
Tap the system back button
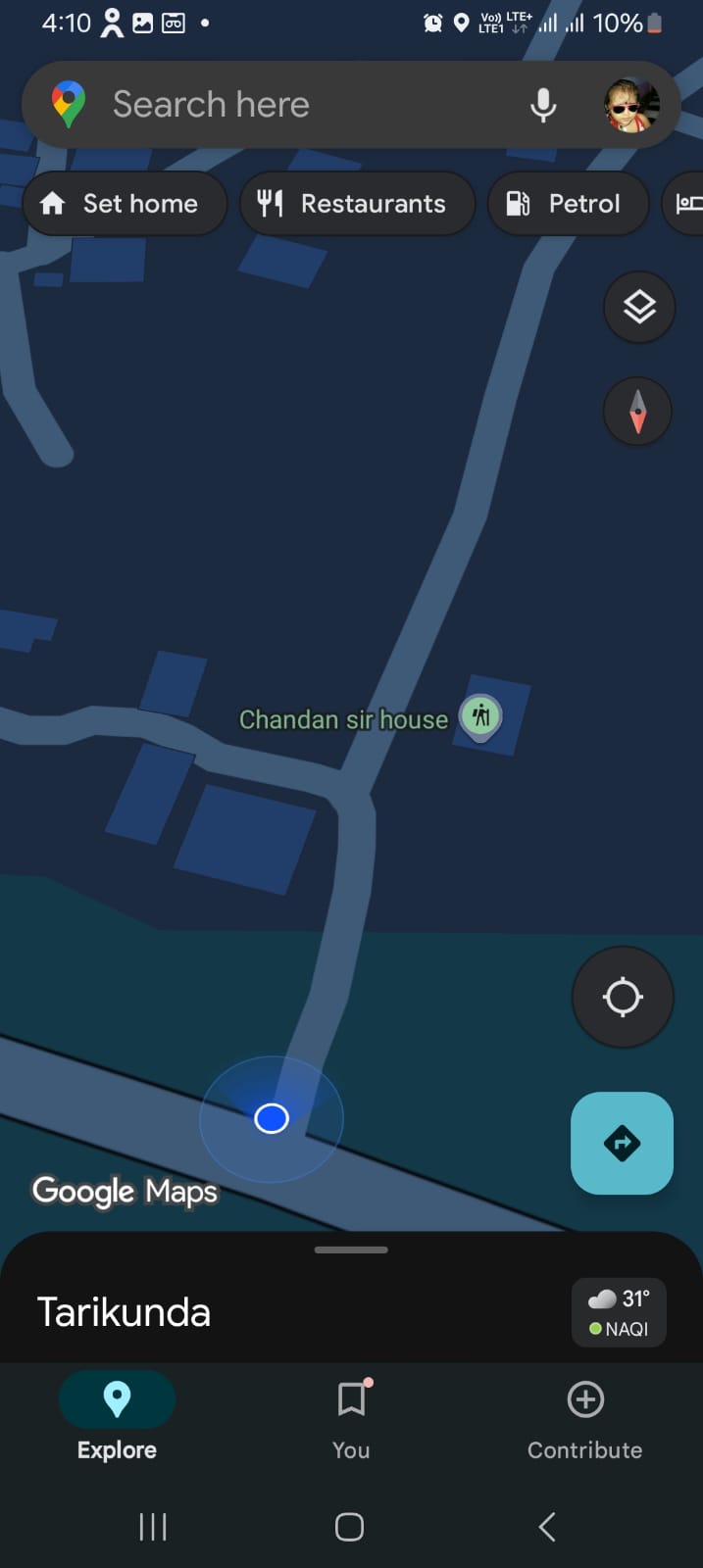(547, 1526)
